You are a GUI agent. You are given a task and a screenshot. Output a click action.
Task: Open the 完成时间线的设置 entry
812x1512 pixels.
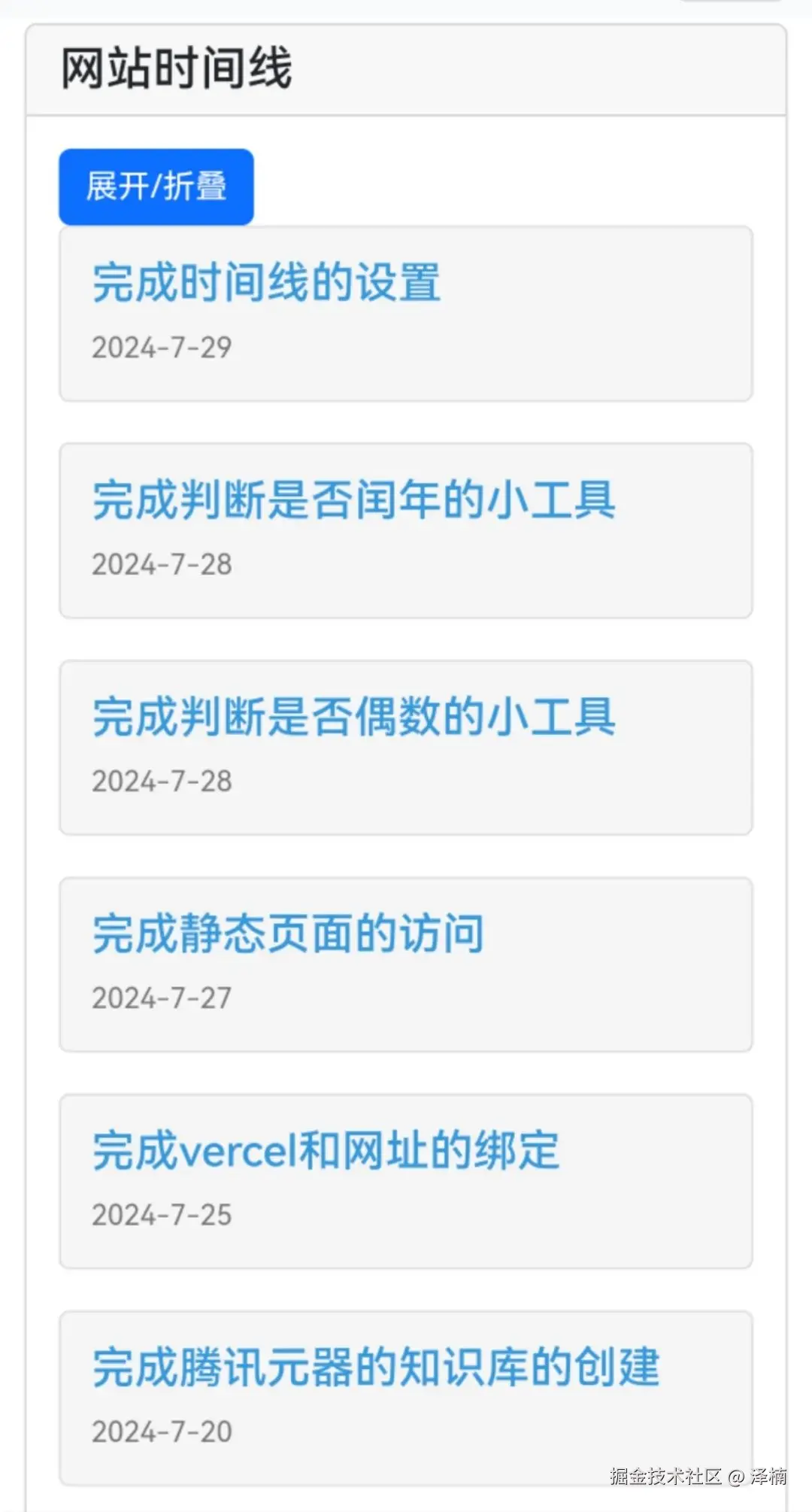266,283
